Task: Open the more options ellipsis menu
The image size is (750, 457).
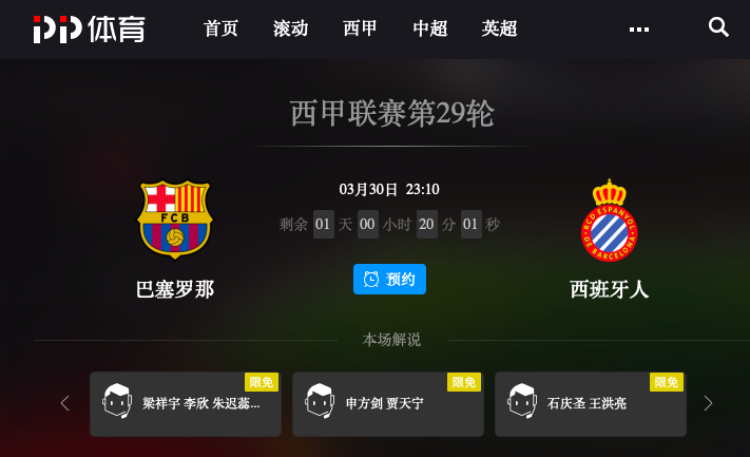Action: pos(639,29)
